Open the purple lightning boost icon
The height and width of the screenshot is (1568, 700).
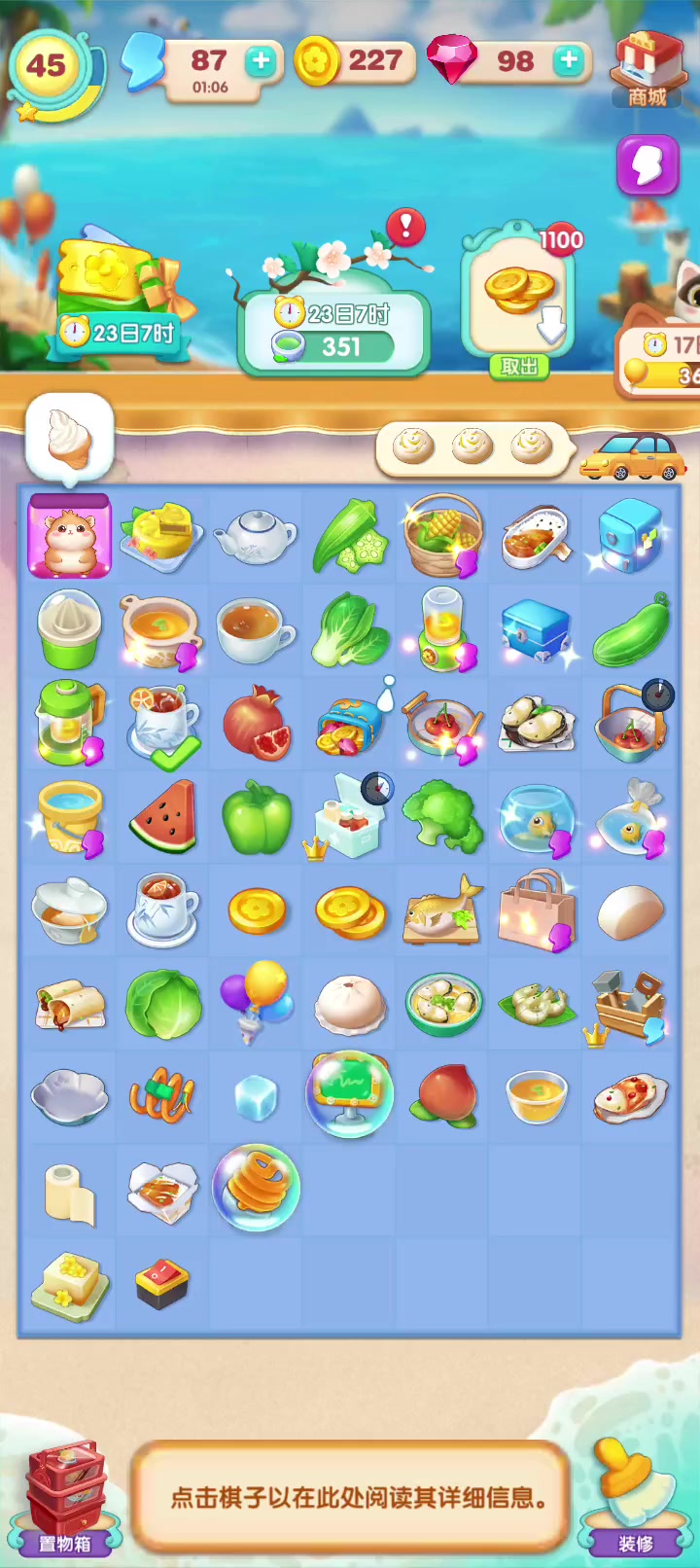647,165
